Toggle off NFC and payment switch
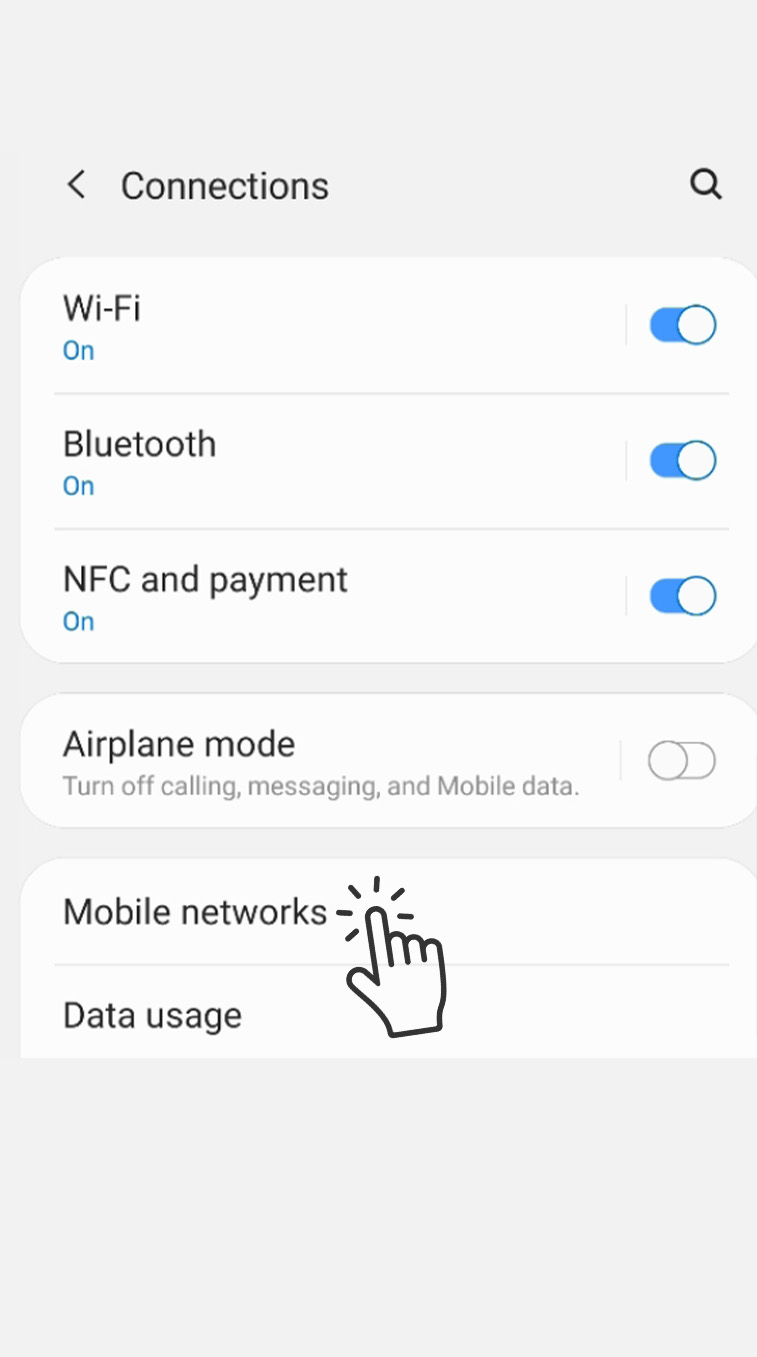 [683, 596]
